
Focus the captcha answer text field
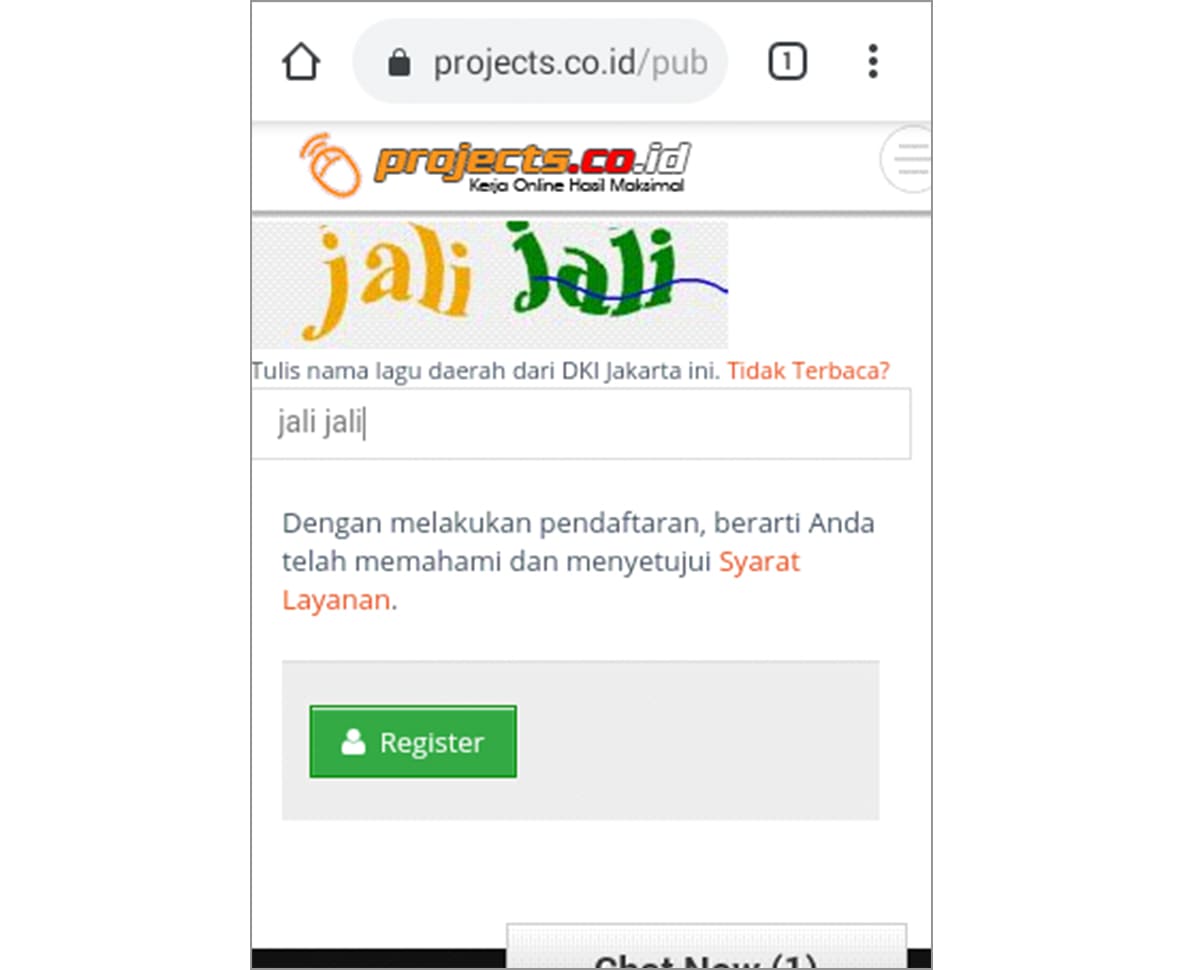pos(580,424)
